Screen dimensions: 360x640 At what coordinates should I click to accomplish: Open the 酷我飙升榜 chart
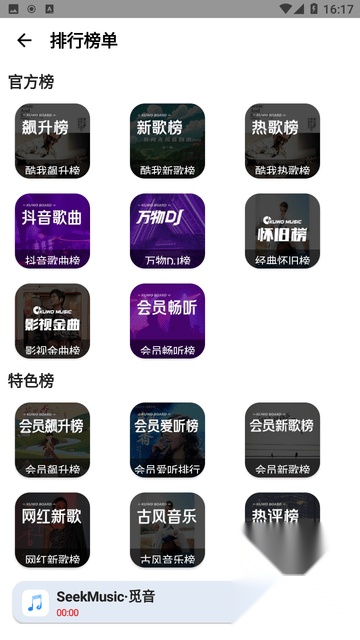point(52,141)
